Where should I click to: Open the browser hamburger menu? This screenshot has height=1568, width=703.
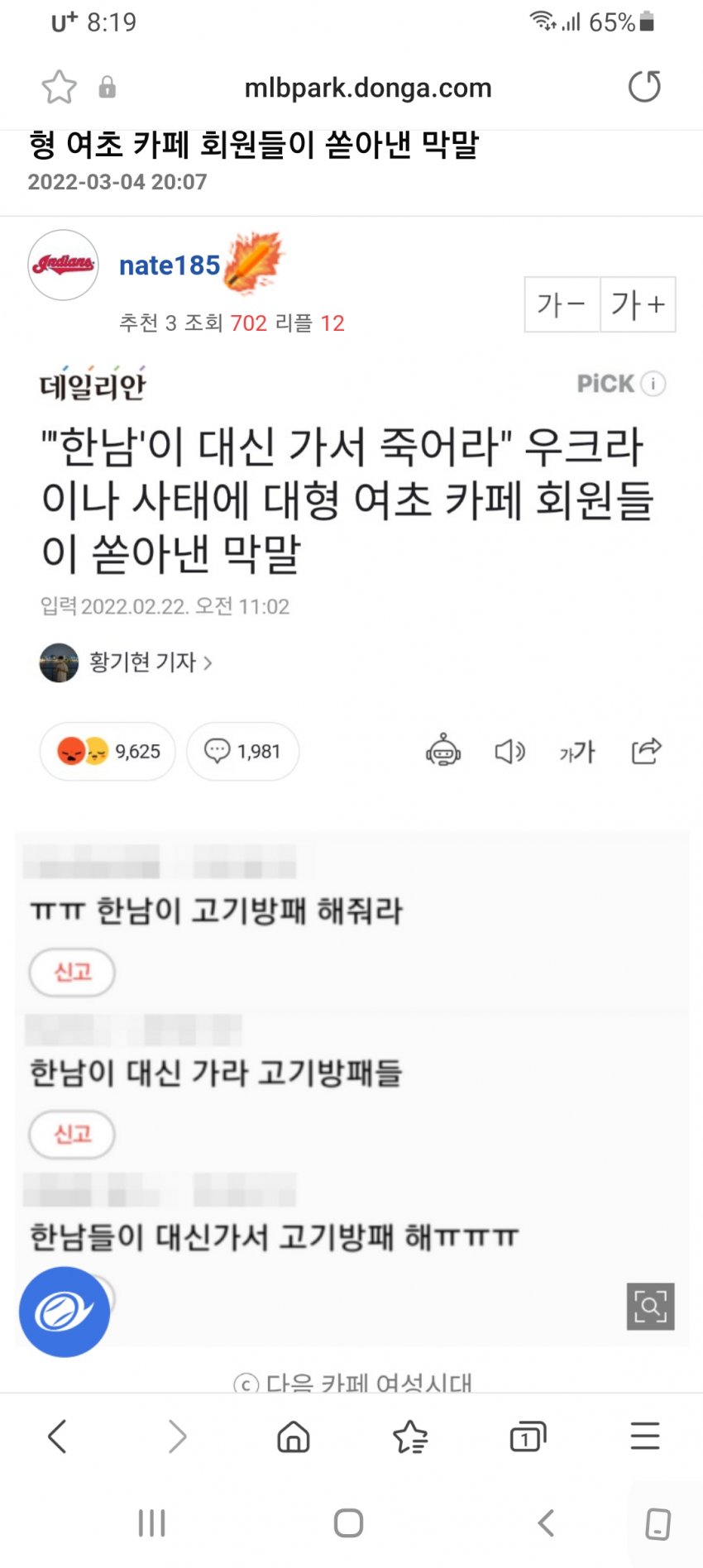pos(644,1437)
